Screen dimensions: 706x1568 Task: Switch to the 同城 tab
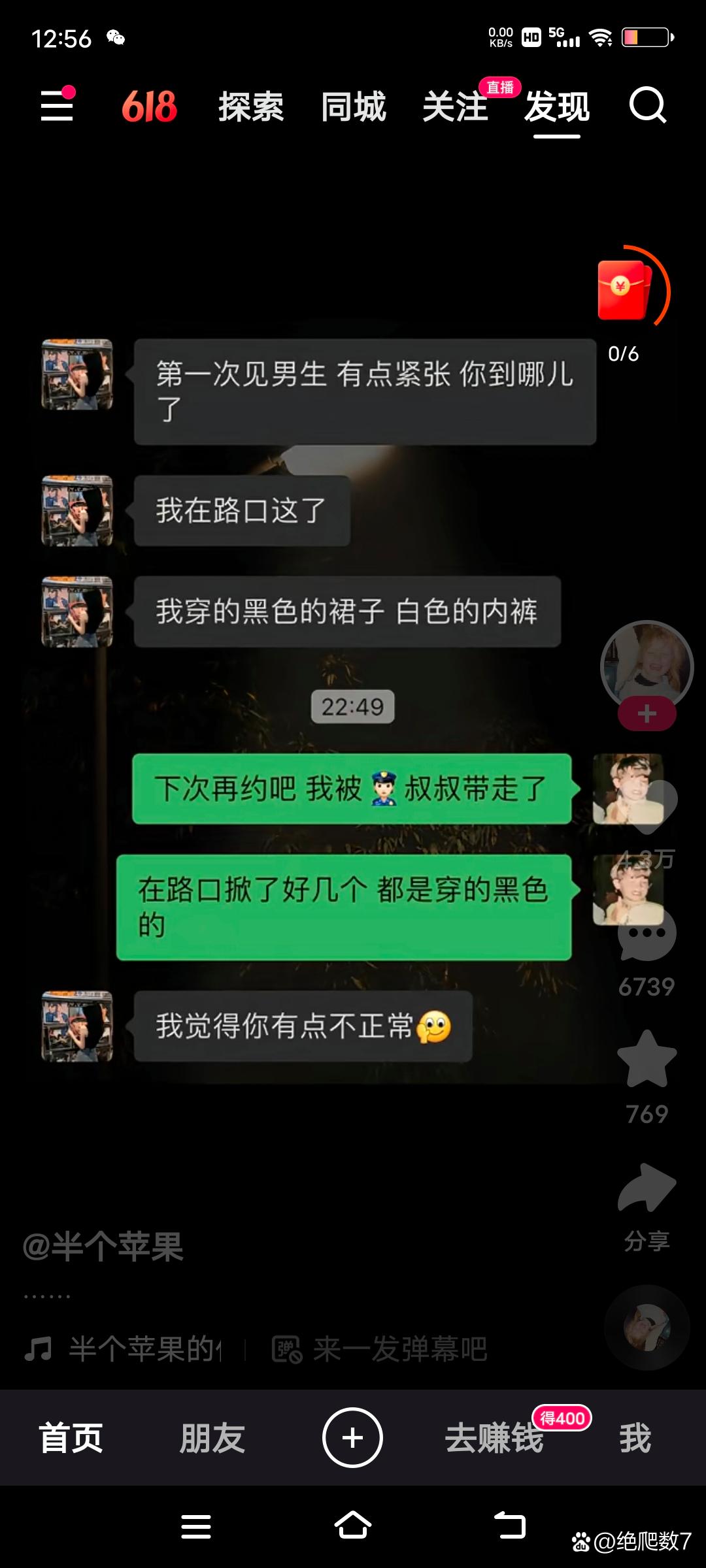tap(353, 106)
